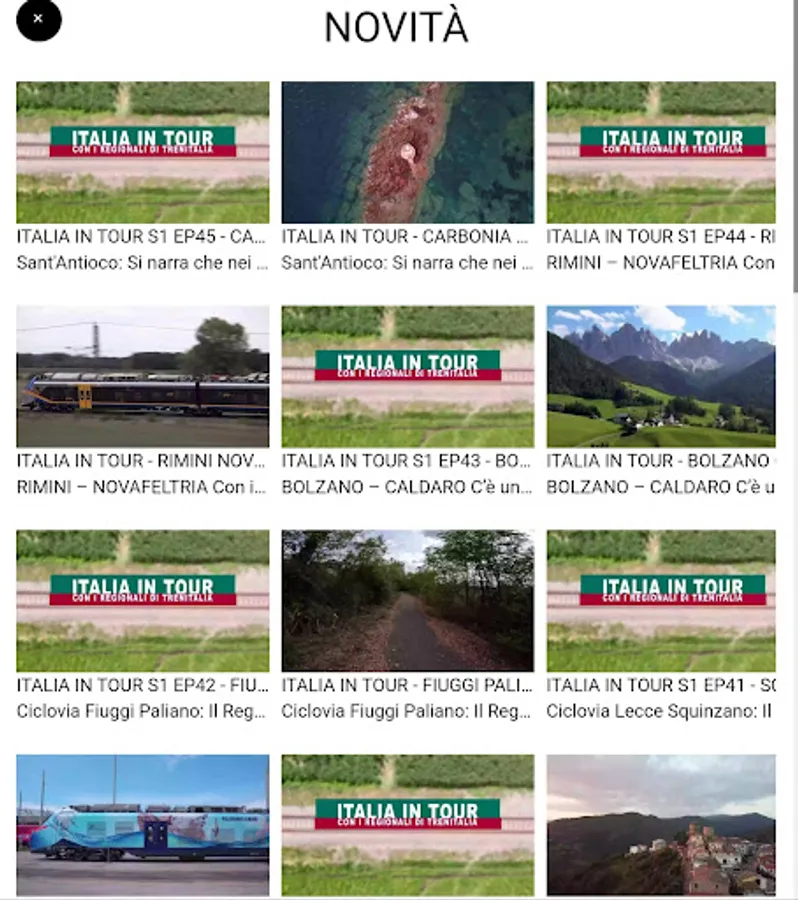Screen dimensions: 798x900
Task: Close the Novità screen
Action: tap(39, 19)
